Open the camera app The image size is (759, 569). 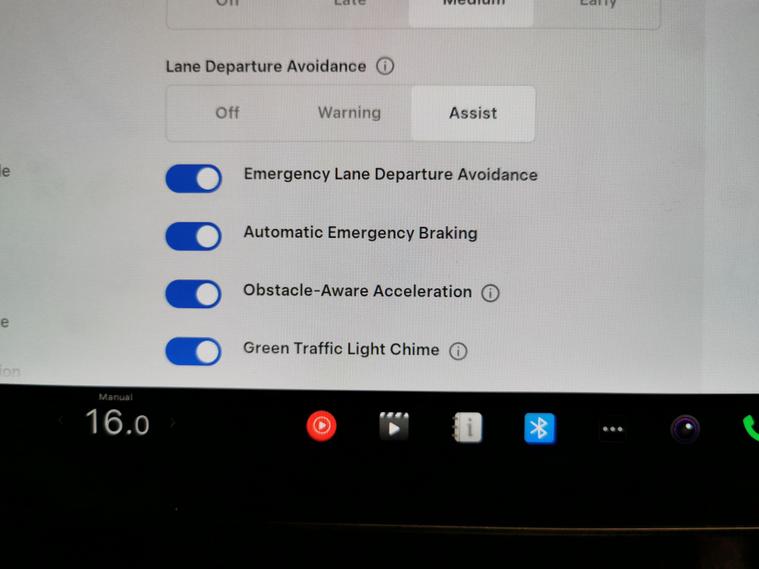tap(685, 429)
